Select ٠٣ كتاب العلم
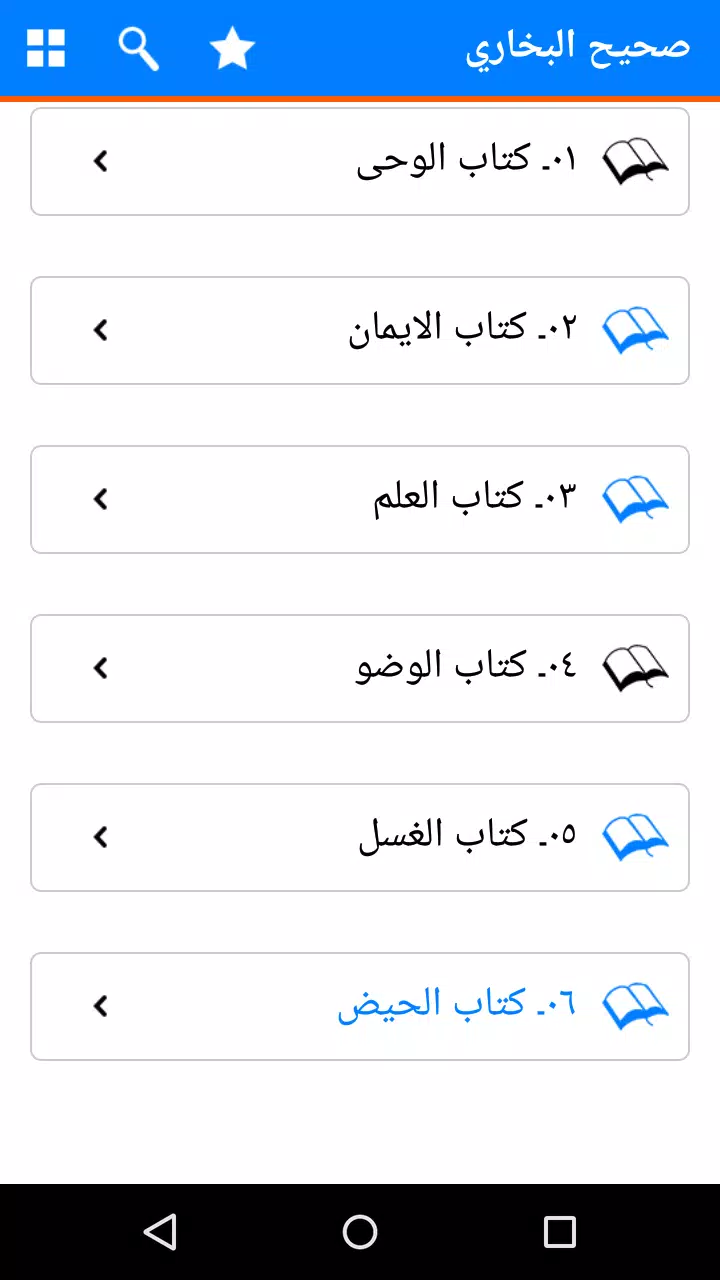 360,499
